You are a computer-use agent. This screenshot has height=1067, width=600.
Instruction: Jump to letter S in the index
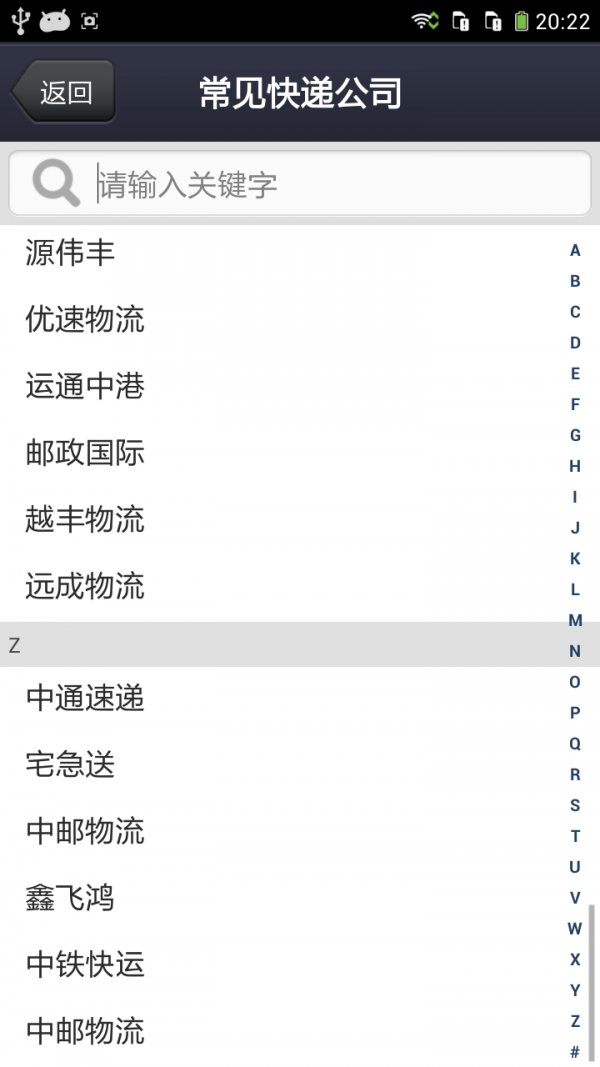tap(575, 805)
